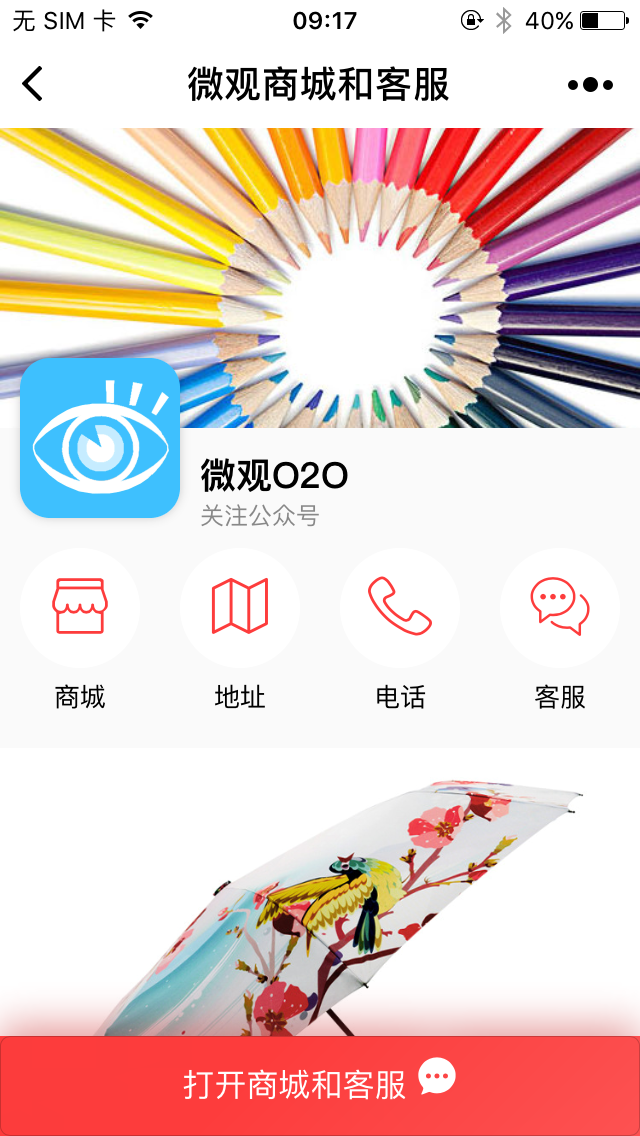Call via the 电话 phone icon

point(400,607)
